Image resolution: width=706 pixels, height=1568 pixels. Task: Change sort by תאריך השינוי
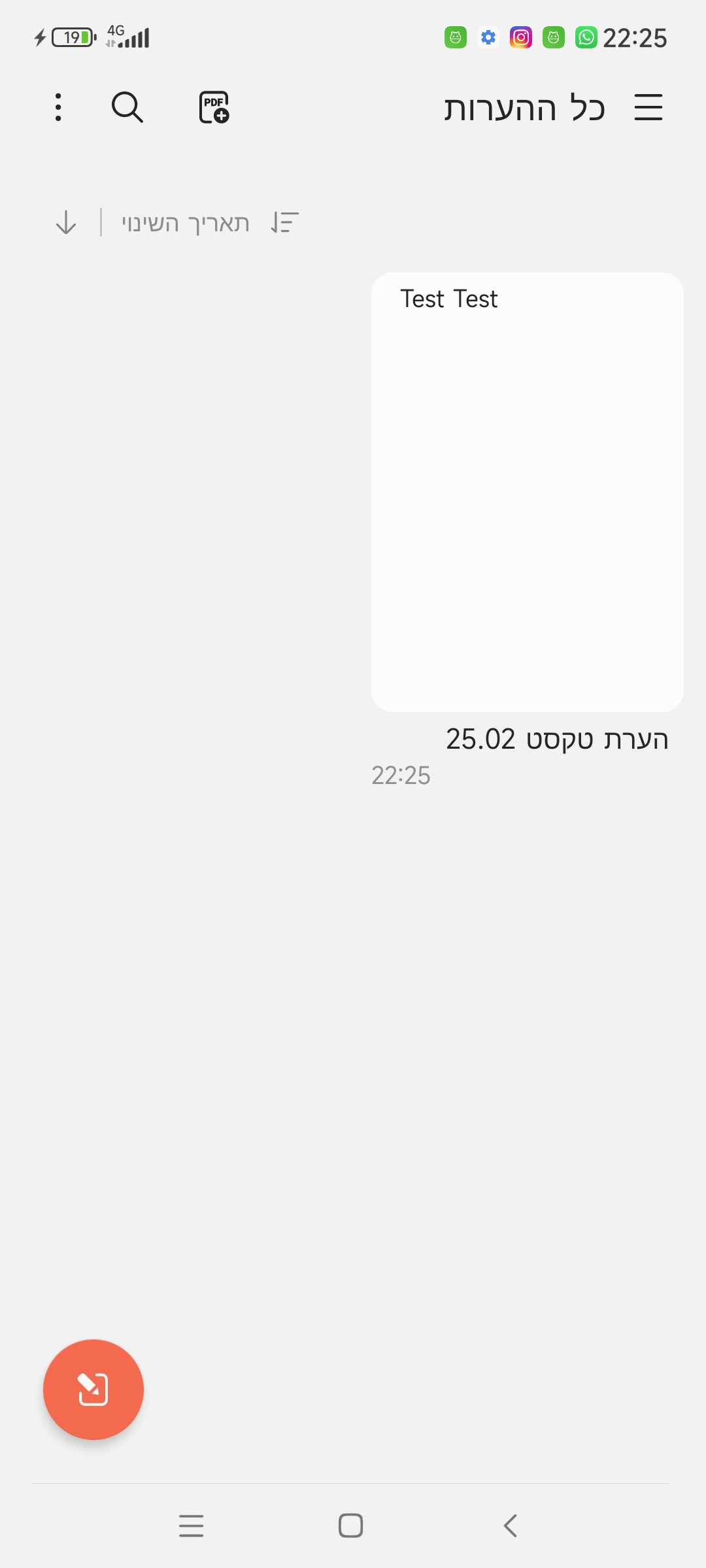pyautogui.click(x=210, y=223)
